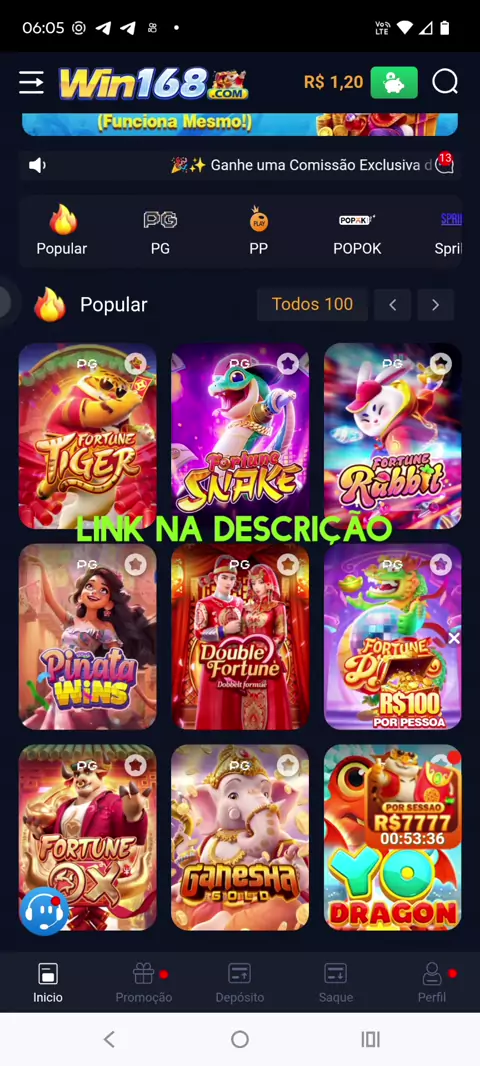
Task: Open search with the magnifier icon
Action: pos(445,83)
